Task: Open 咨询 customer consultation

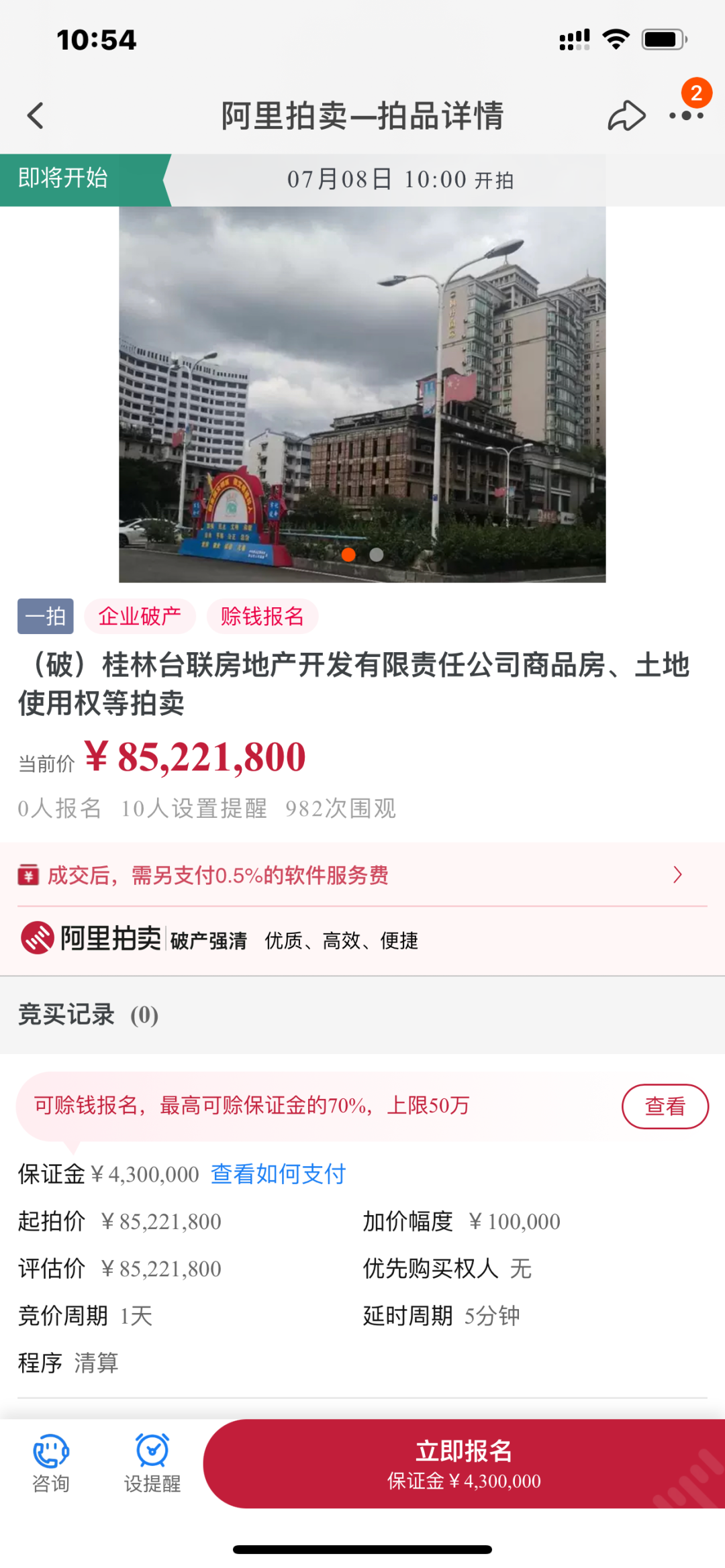Action: (x=51, y=1463)
